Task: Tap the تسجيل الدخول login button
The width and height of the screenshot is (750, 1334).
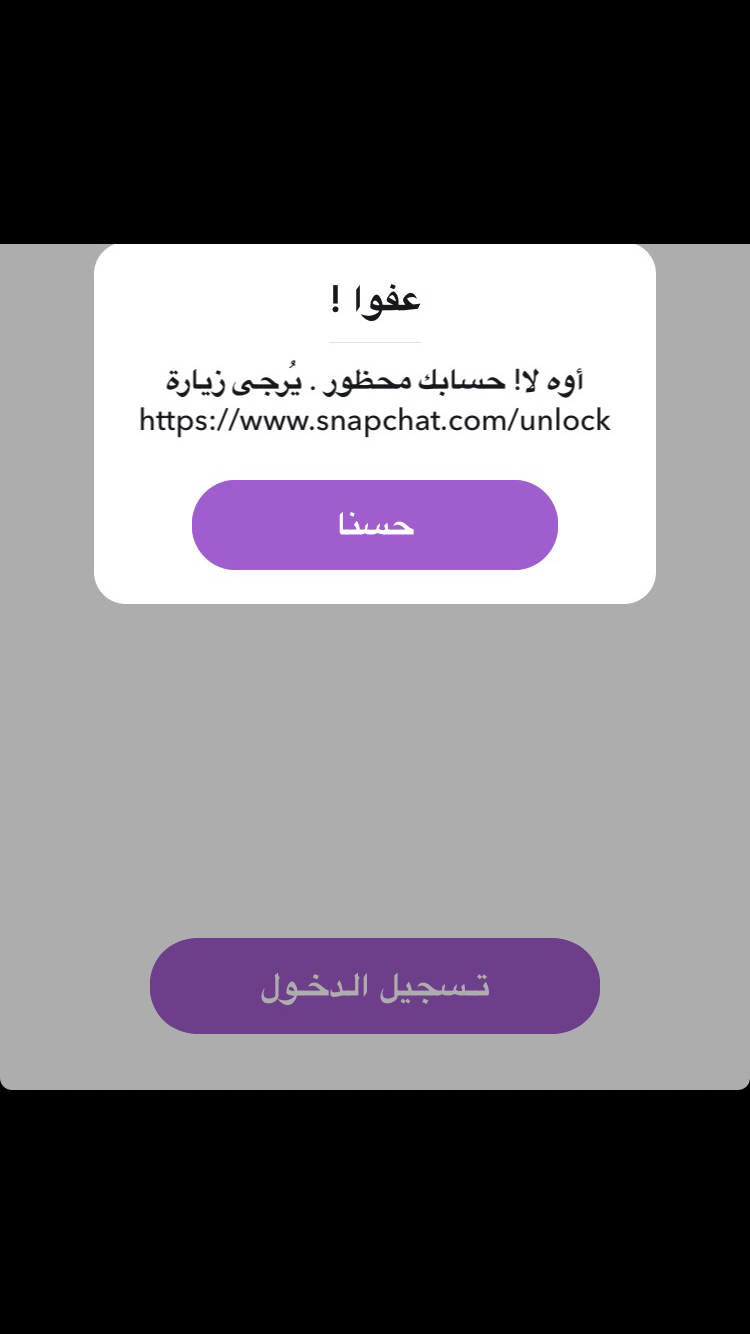Action: tap(375, 986)
